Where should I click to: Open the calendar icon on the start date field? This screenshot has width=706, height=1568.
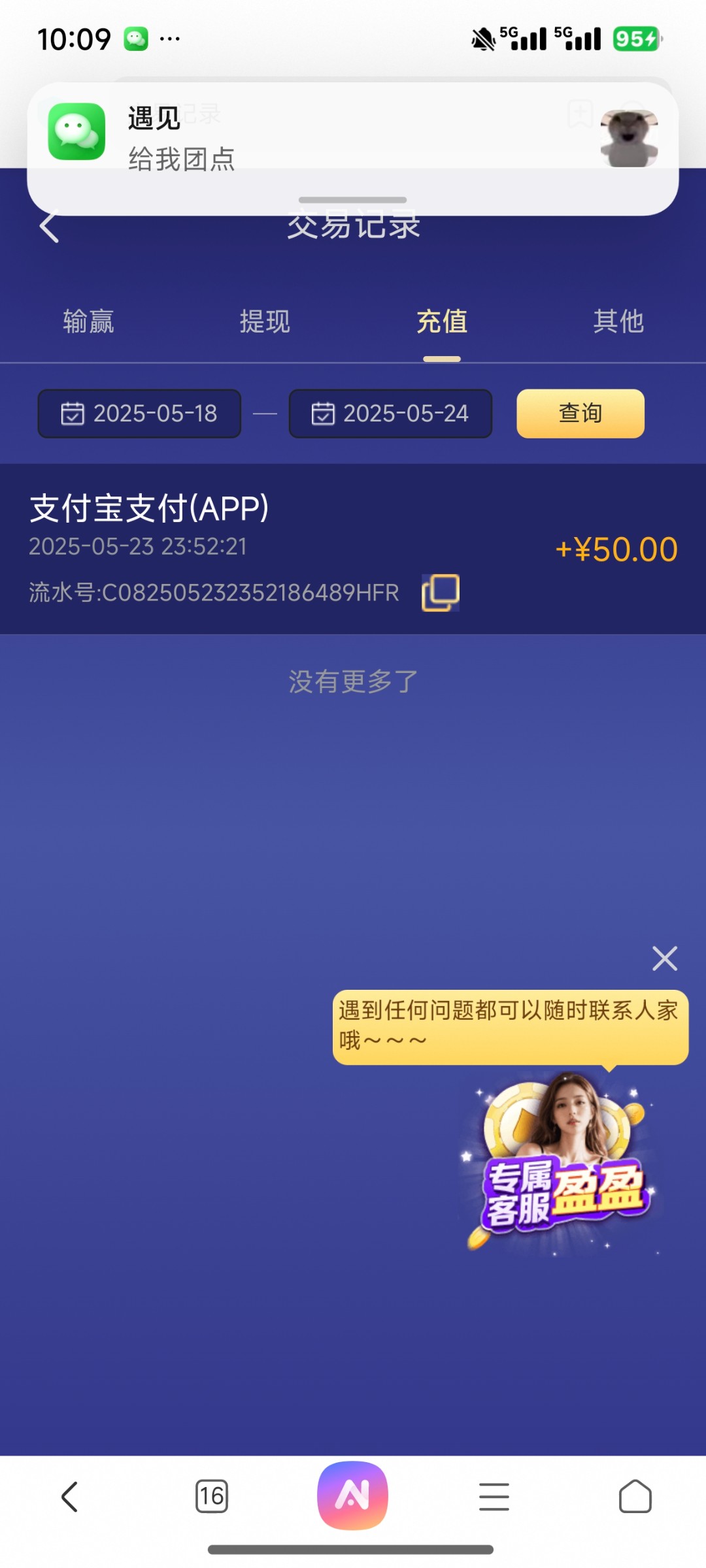coord(74,413)
